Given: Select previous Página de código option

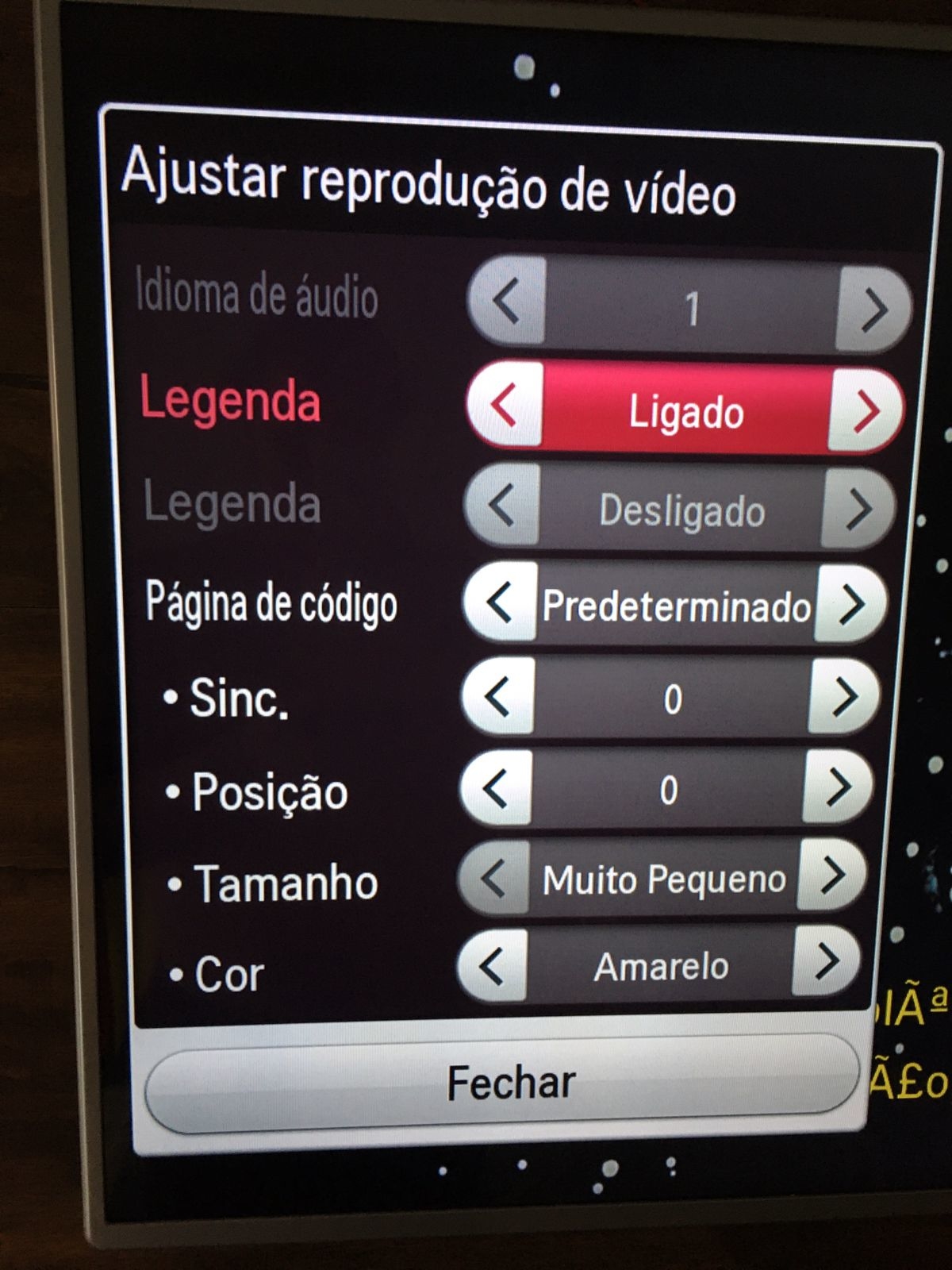Looking at the screenshot, I should pyautogui.click(x=499, y=602).
